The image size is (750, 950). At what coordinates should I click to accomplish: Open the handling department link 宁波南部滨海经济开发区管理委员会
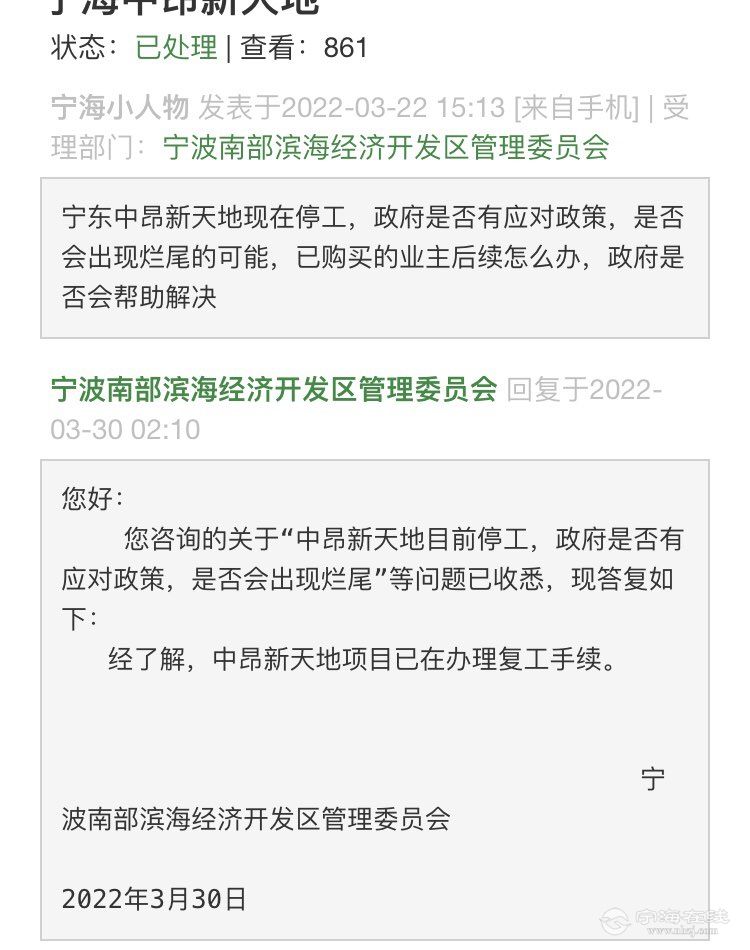click(385, 148)
